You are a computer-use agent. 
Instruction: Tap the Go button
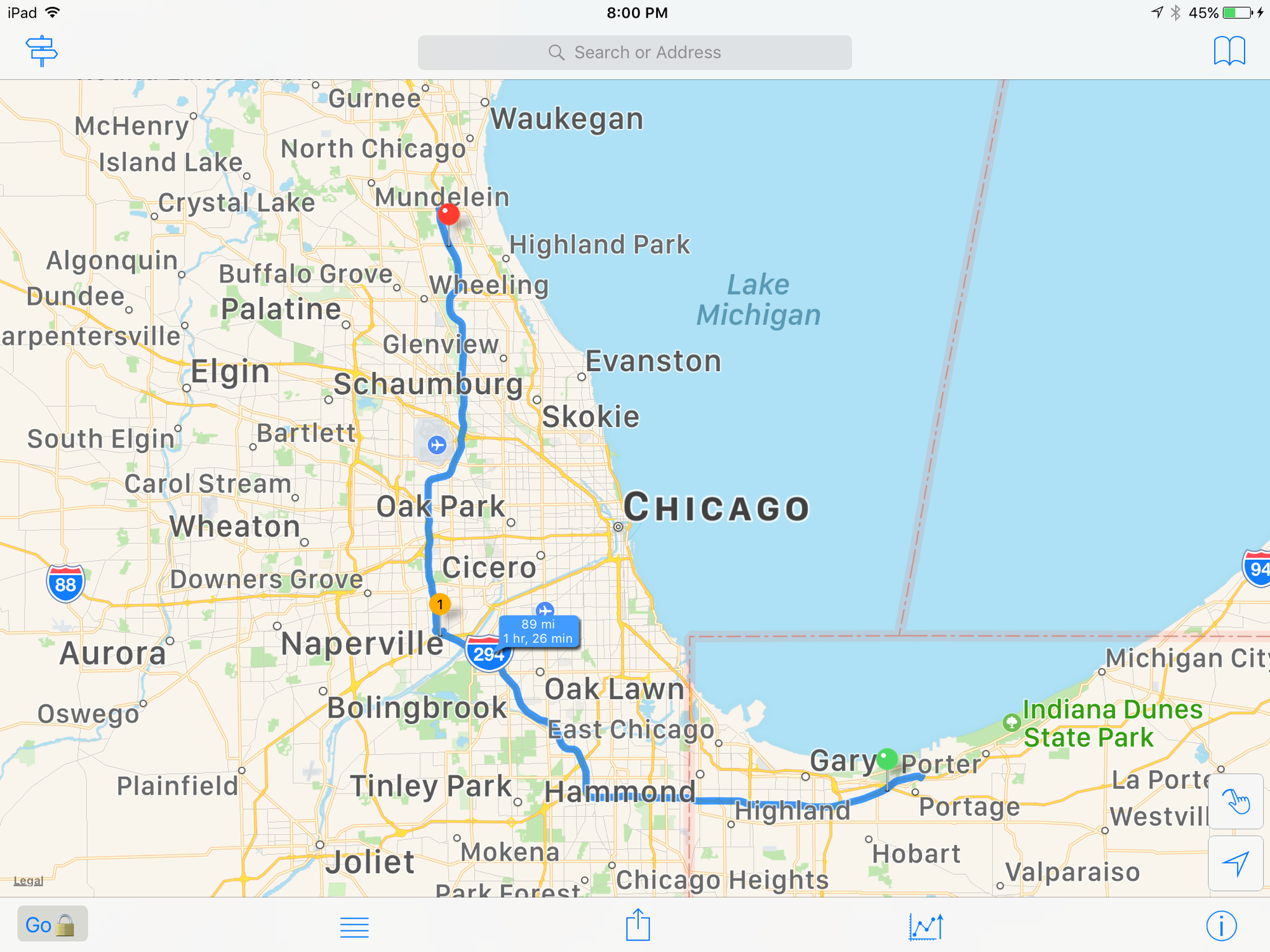coord(52,925)
